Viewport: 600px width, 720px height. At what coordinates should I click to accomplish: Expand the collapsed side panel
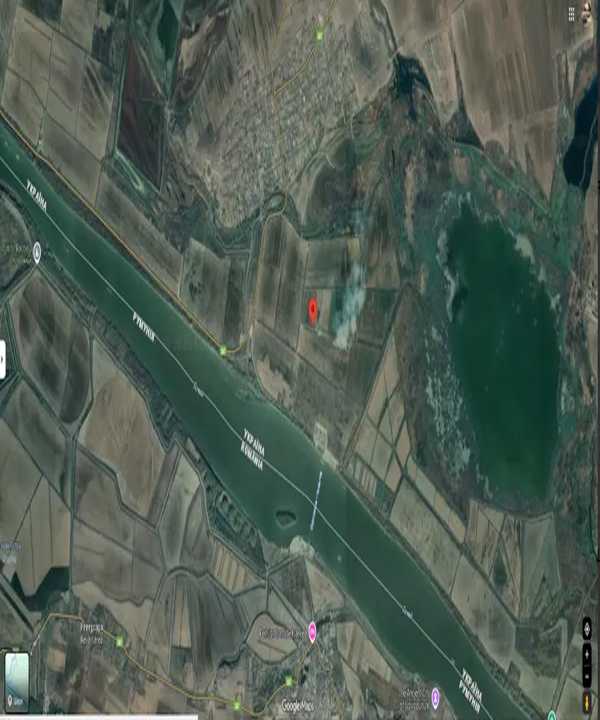[x=3, y=359]
